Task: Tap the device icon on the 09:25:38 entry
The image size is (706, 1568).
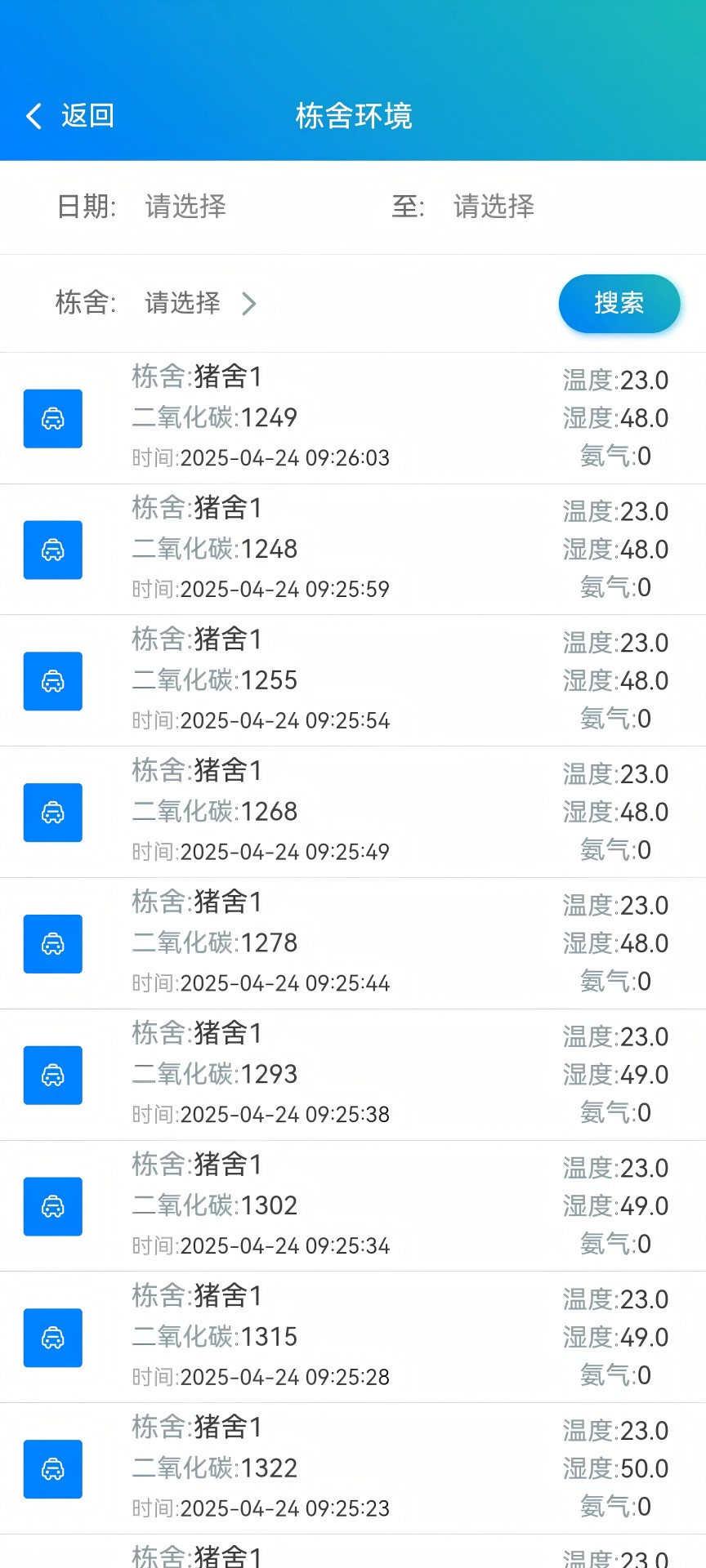Action: (x=53, y=1076)
